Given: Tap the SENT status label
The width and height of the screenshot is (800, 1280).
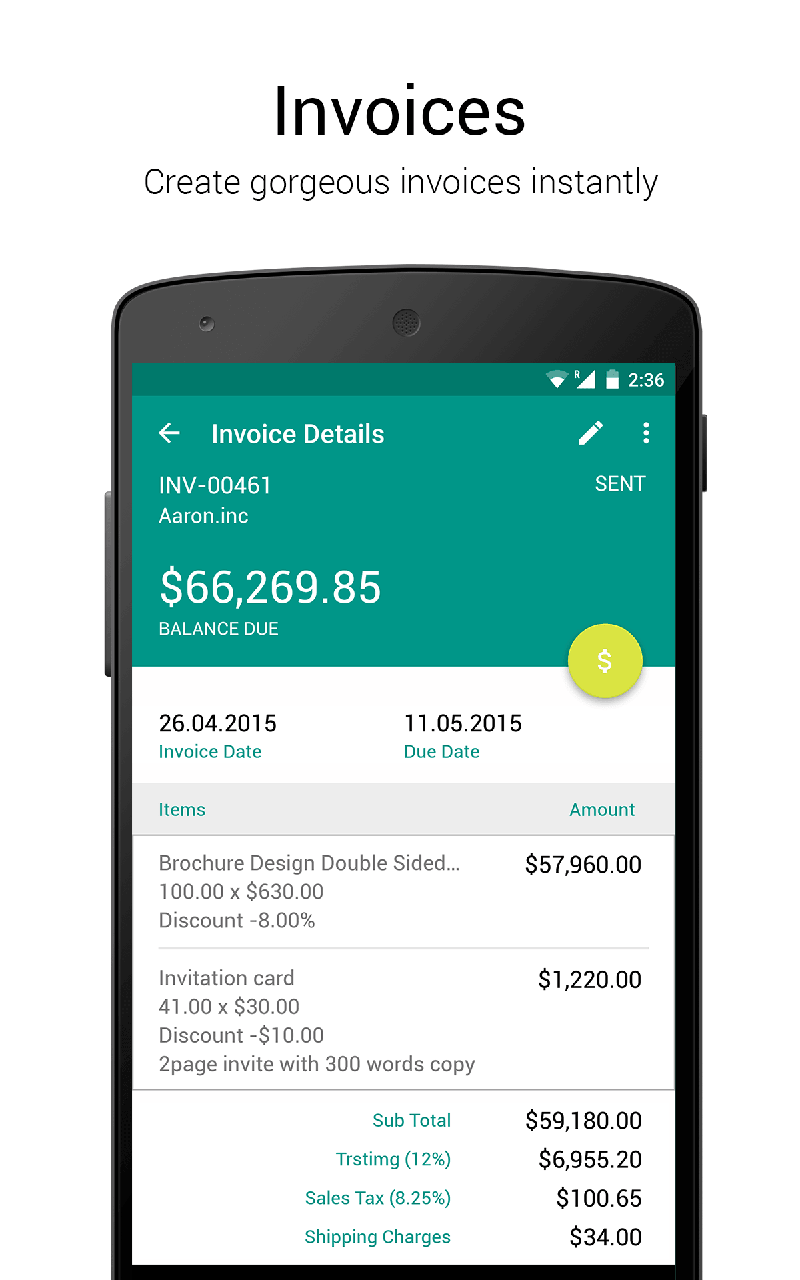Looking at the screenshot, I should pyautogui.click(x=620, y=483).
